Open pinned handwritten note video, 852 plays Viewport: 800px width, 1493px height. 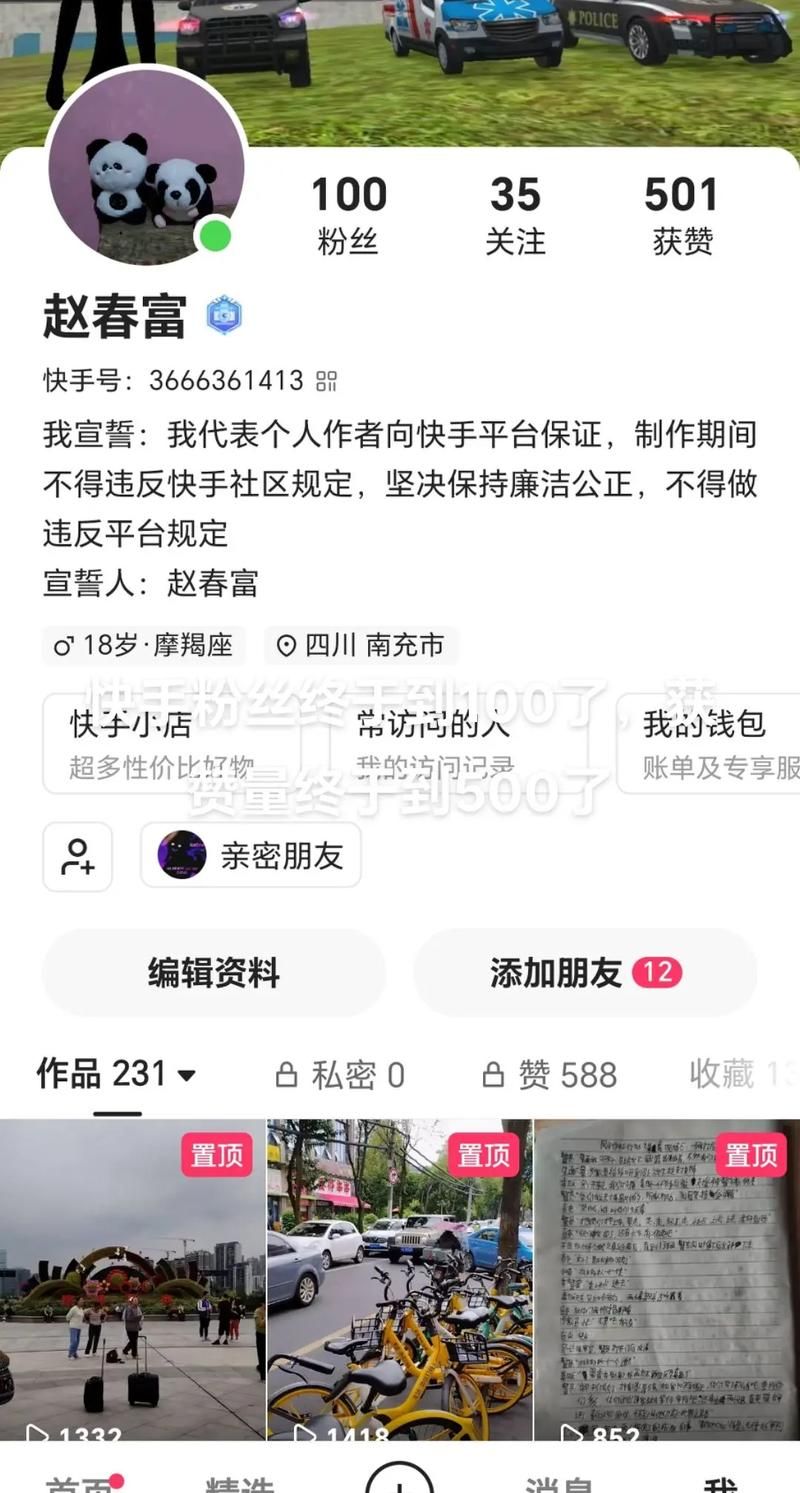tap(666, 1280)
